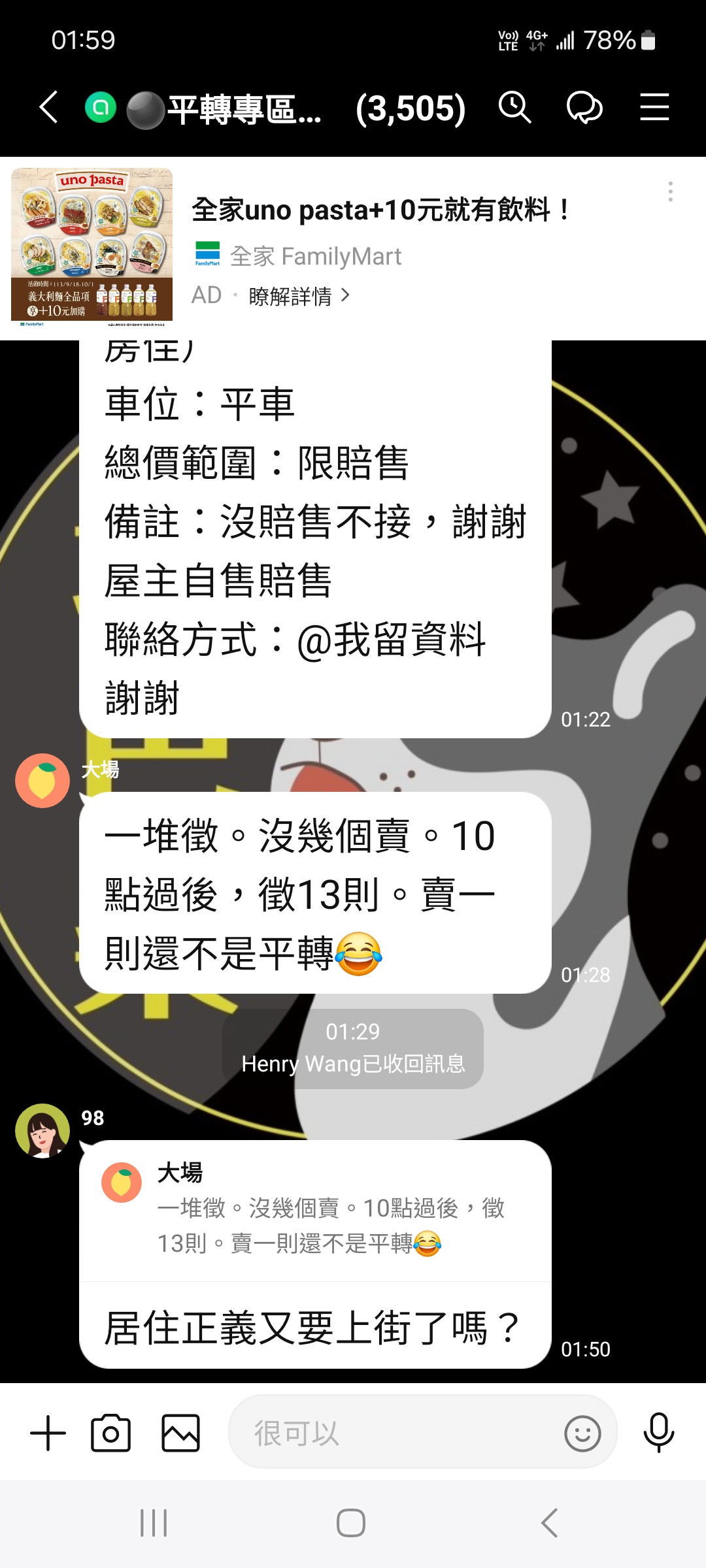Open the plus attachment menu
The width and height of the screenshot is (706, 1568).
pos(48,1433)
